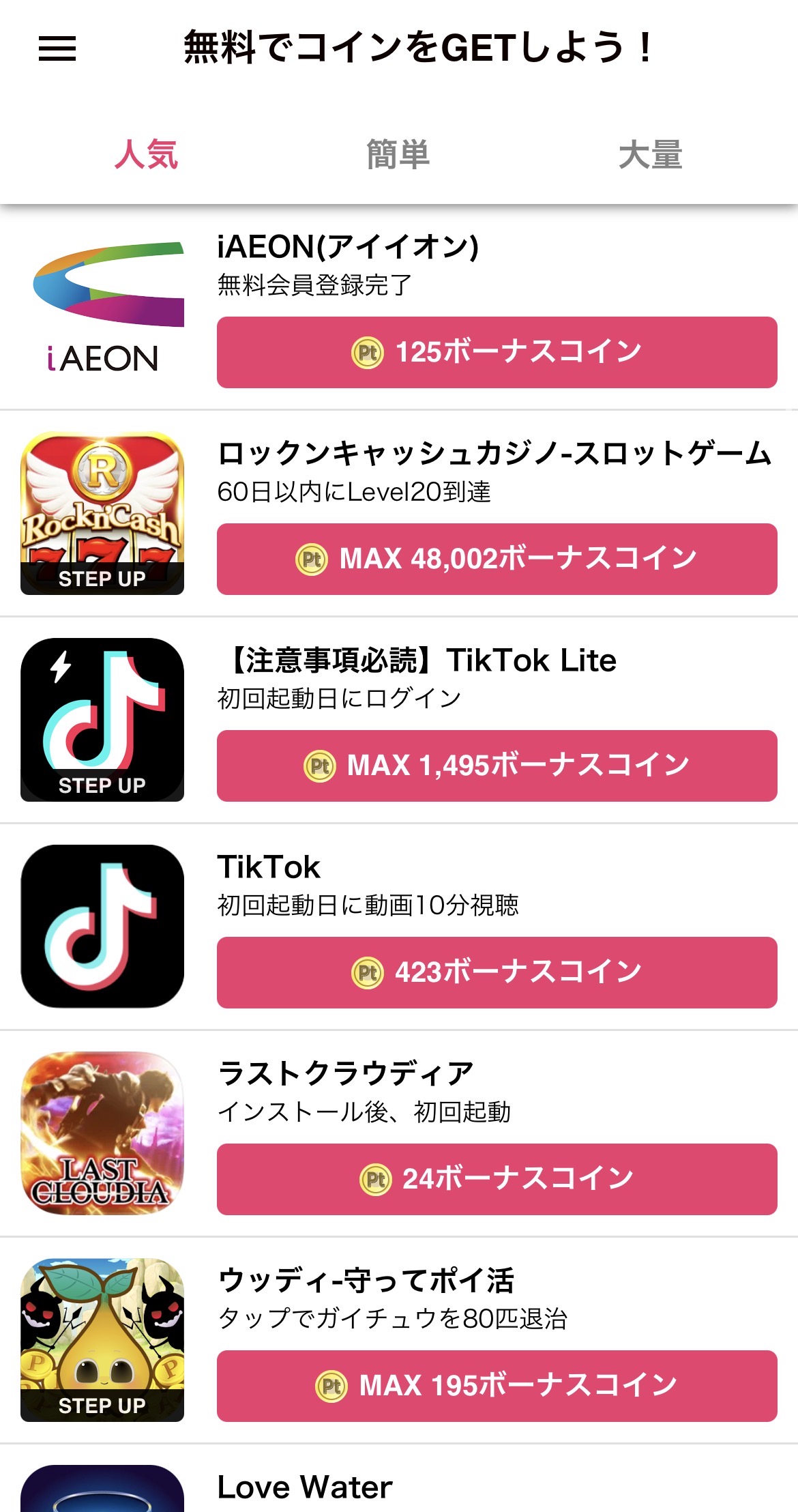The width and height of the screenshot is (798, 1512).
Task: Switch to the 大量 tab
Action: click(x=650, y=154)
